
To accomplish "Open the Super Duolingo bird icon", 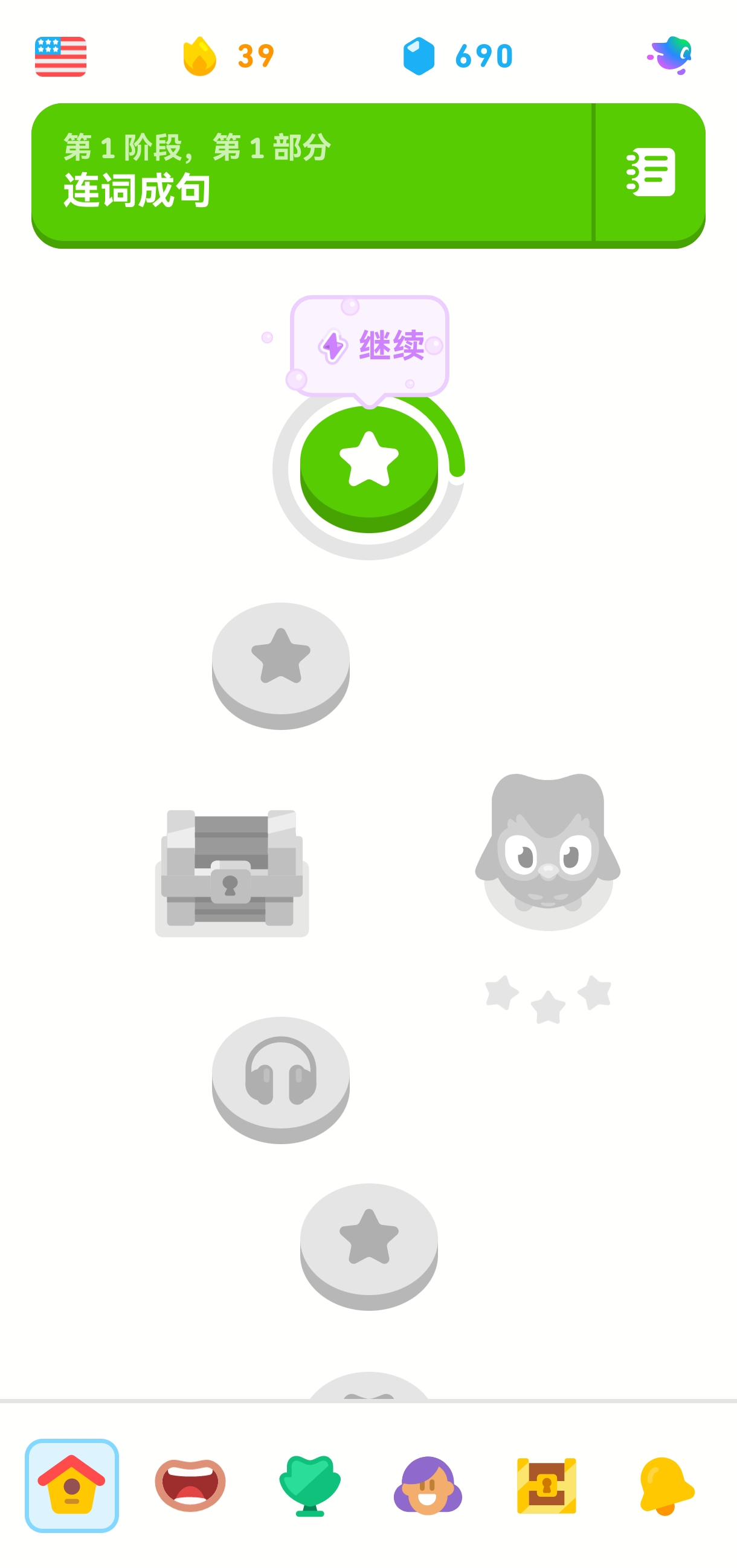I will (670, 55).
